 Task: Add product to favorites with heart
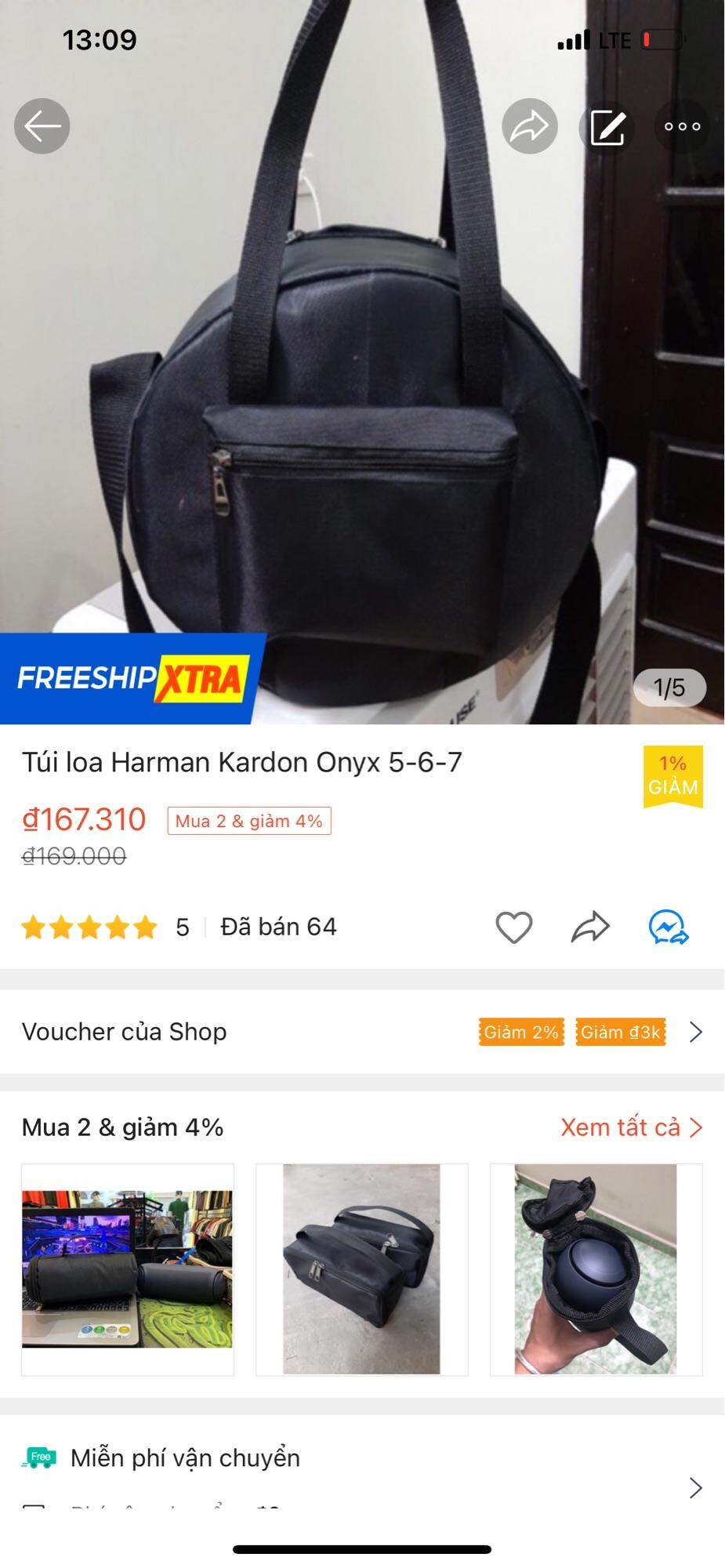[514, 927]
